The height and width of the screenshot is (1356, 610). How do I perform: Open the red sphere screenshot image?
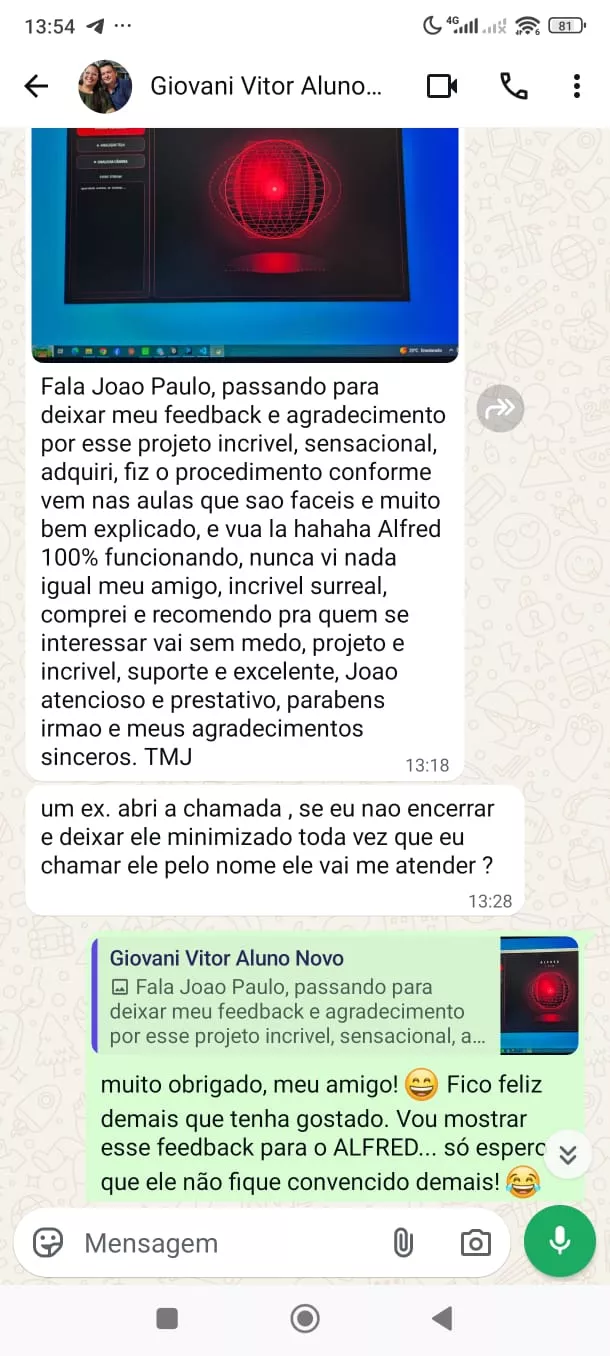tap(245, 244)
